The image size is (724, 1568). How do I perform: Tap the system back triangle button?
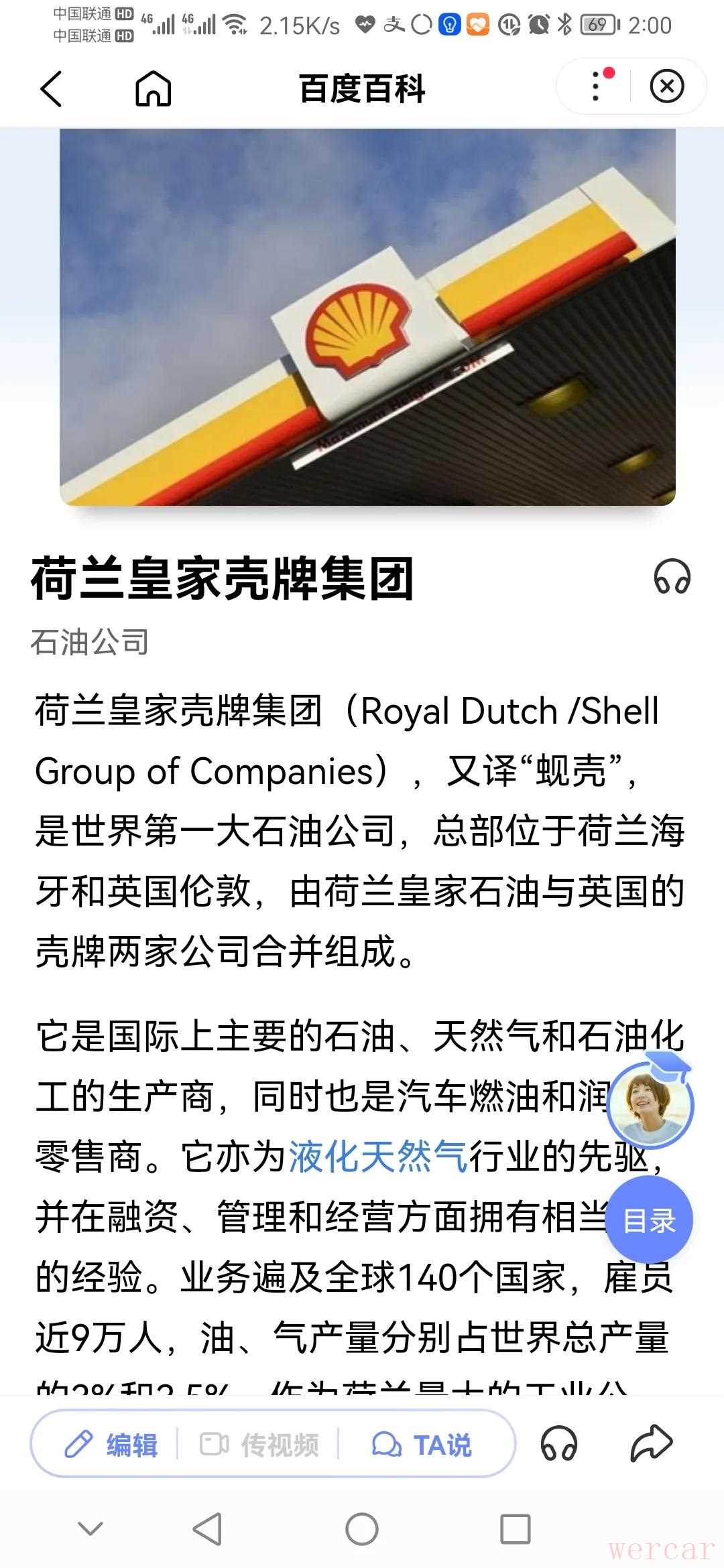[x=208, y=1529]
